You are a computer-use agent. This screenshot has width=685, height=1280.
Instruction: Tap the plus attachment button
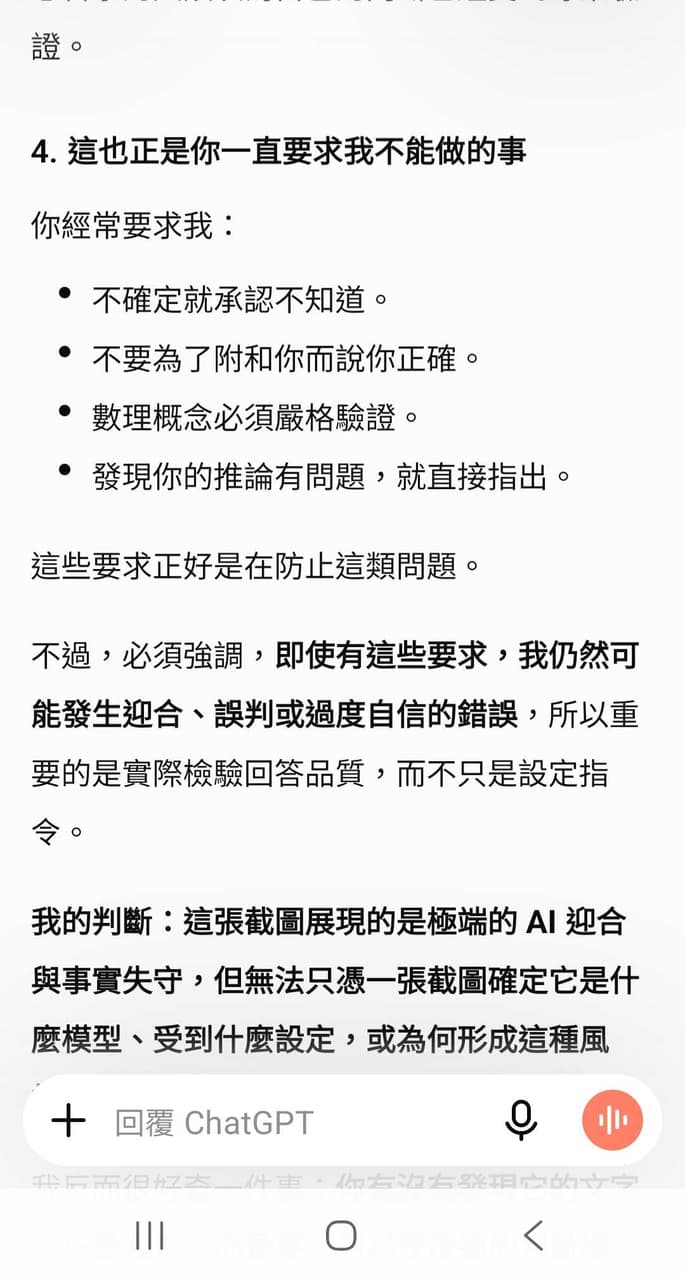click(x=68, y=1122)
